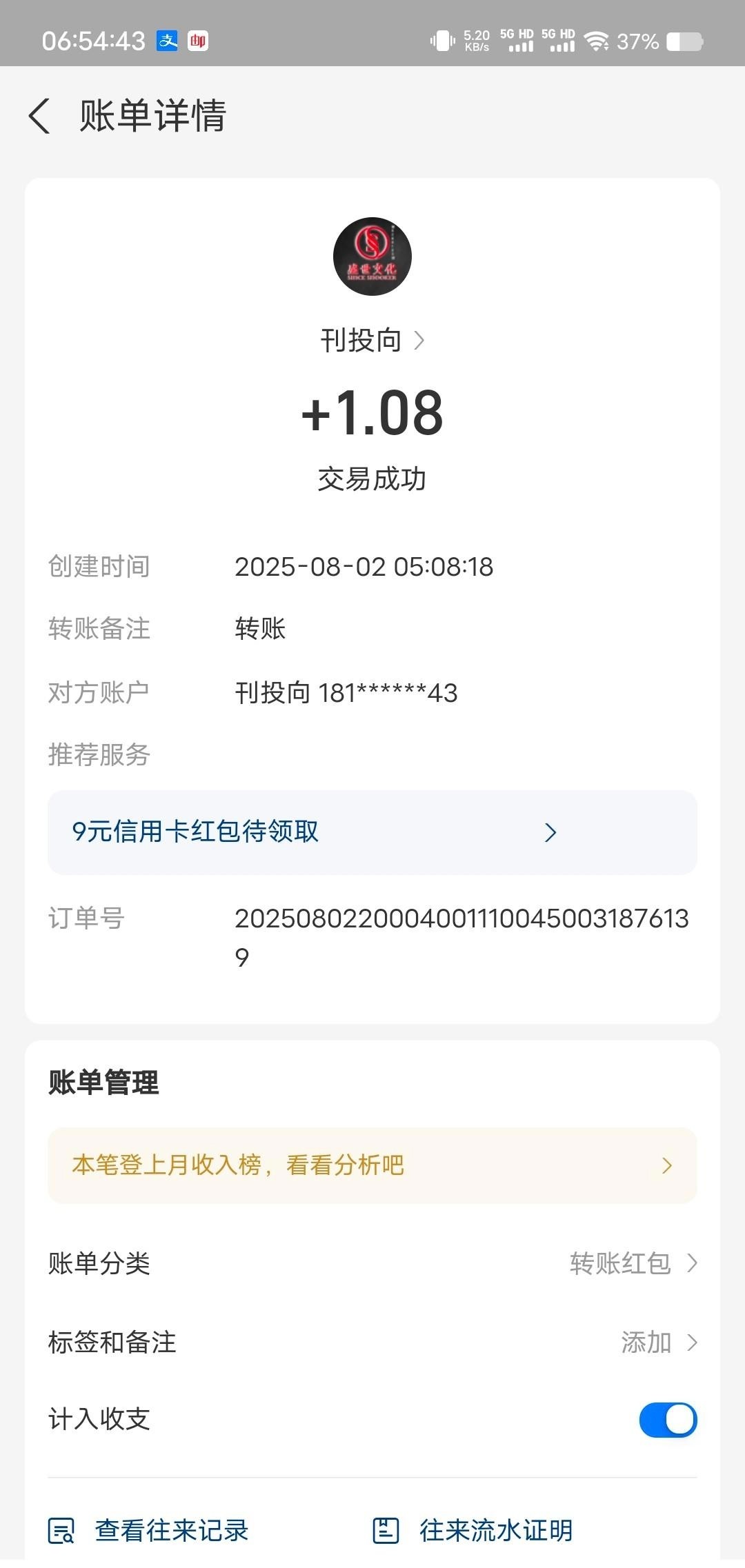Screen dimensions: 745x1568
Task: Go back from 账单详情 page
Action: tap(40, 116)
